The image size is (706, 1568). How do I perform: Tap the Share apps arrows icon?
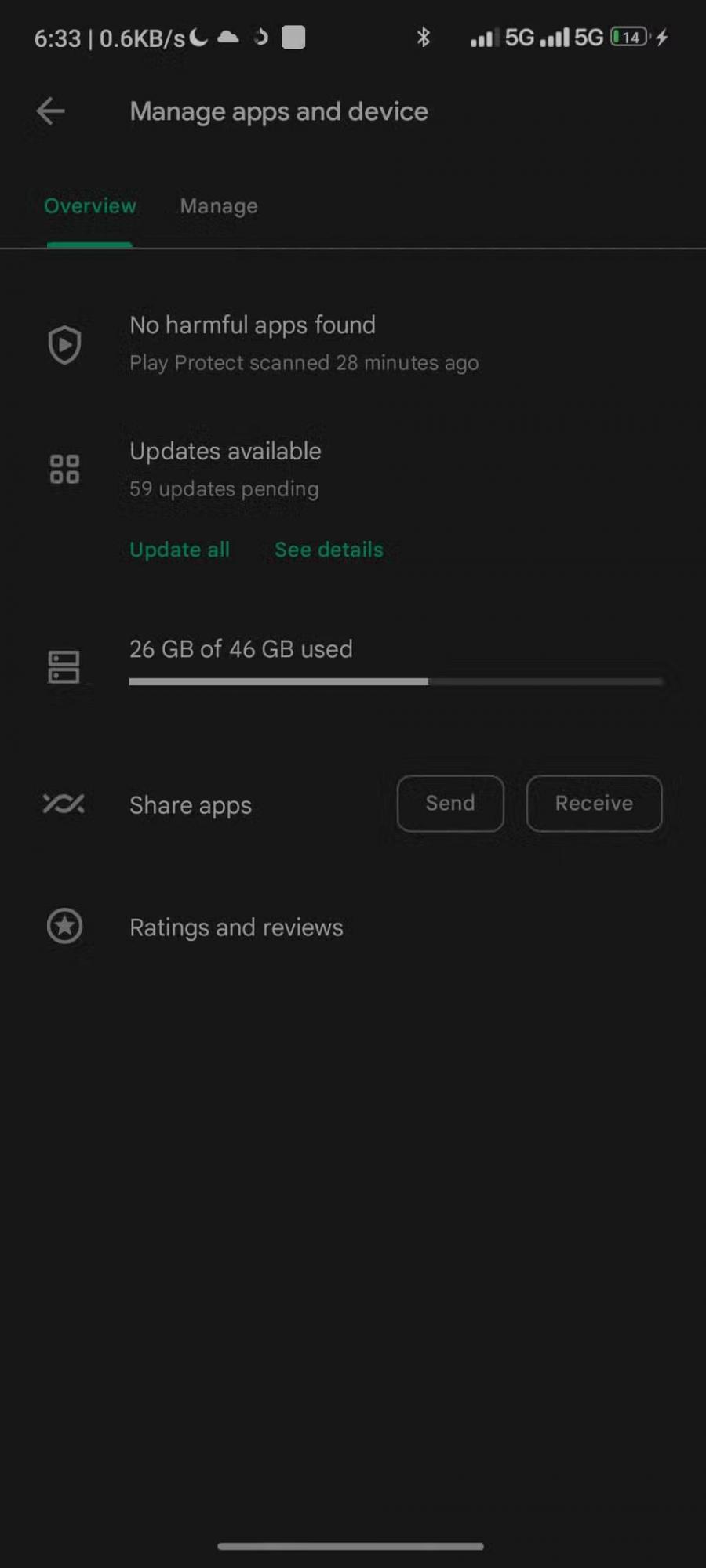[x=62, y=804]
